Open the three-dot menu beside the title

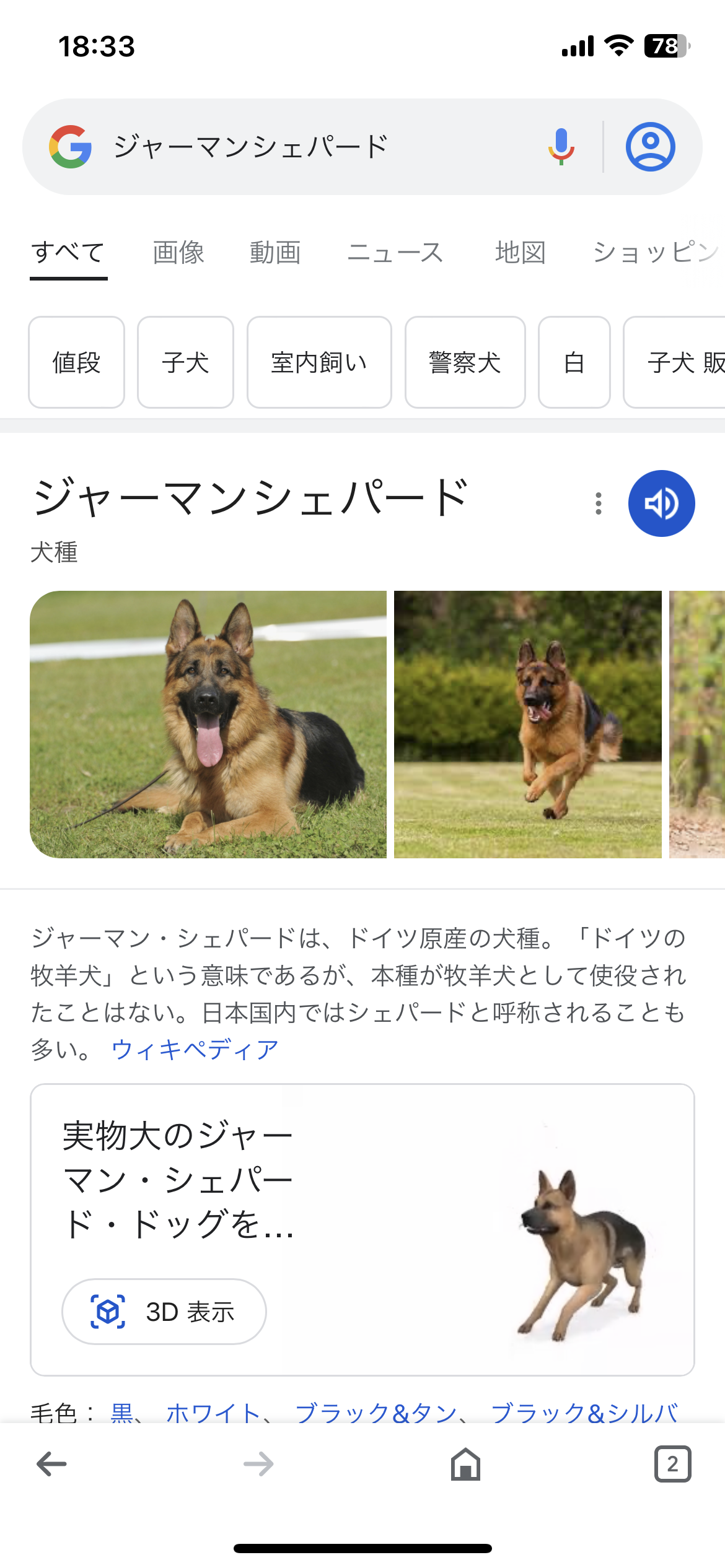pyautogui.click(x=598, y=503)
